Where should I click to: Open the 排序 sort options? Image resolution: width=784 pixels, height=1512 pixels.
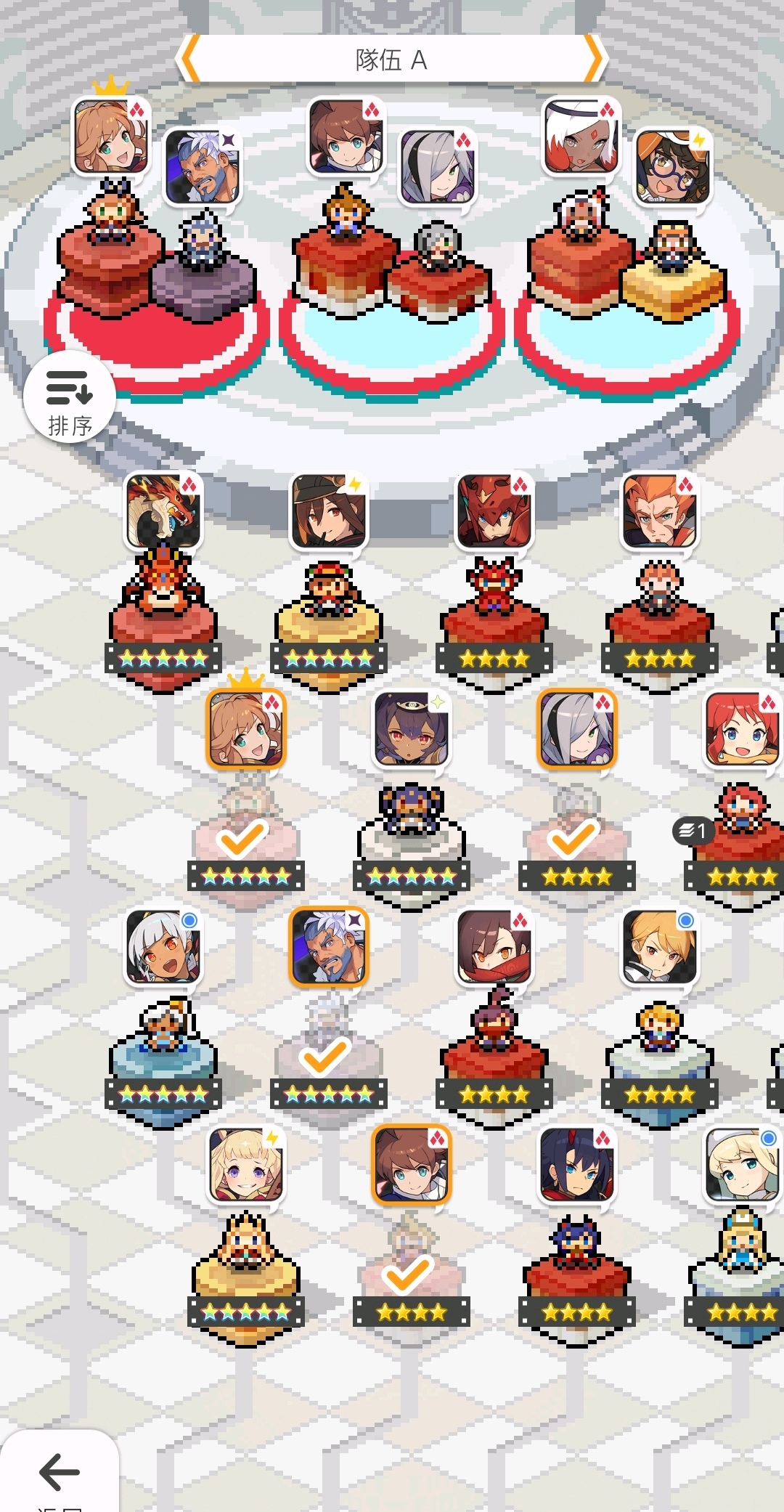(70, 398)
